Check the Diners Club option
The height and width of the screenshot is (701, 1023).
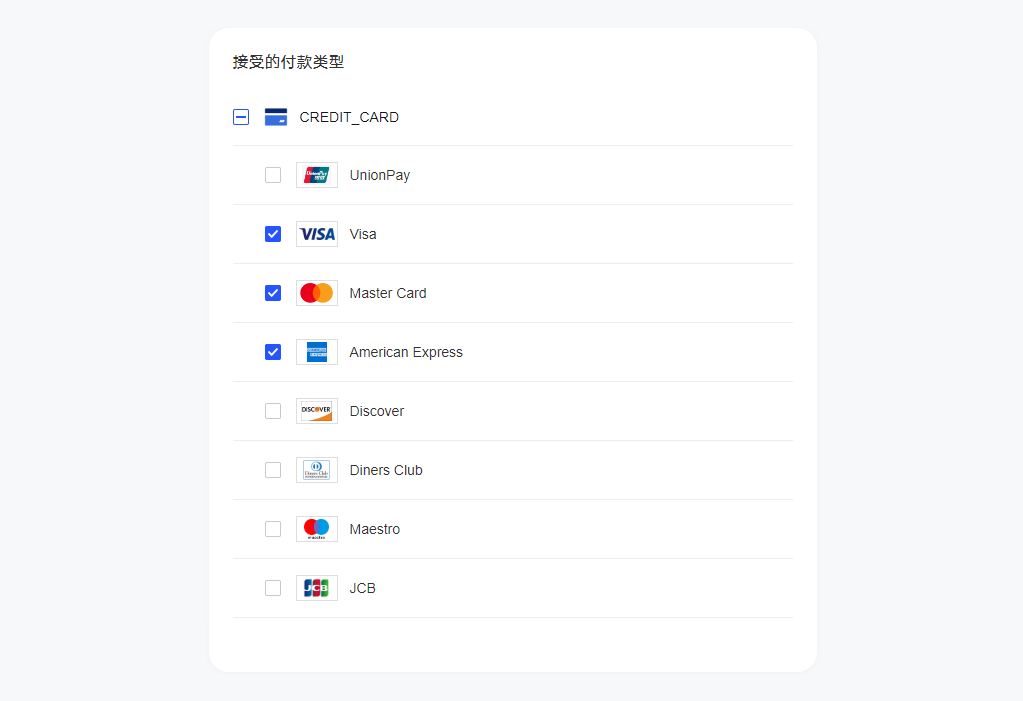(273, 470)
